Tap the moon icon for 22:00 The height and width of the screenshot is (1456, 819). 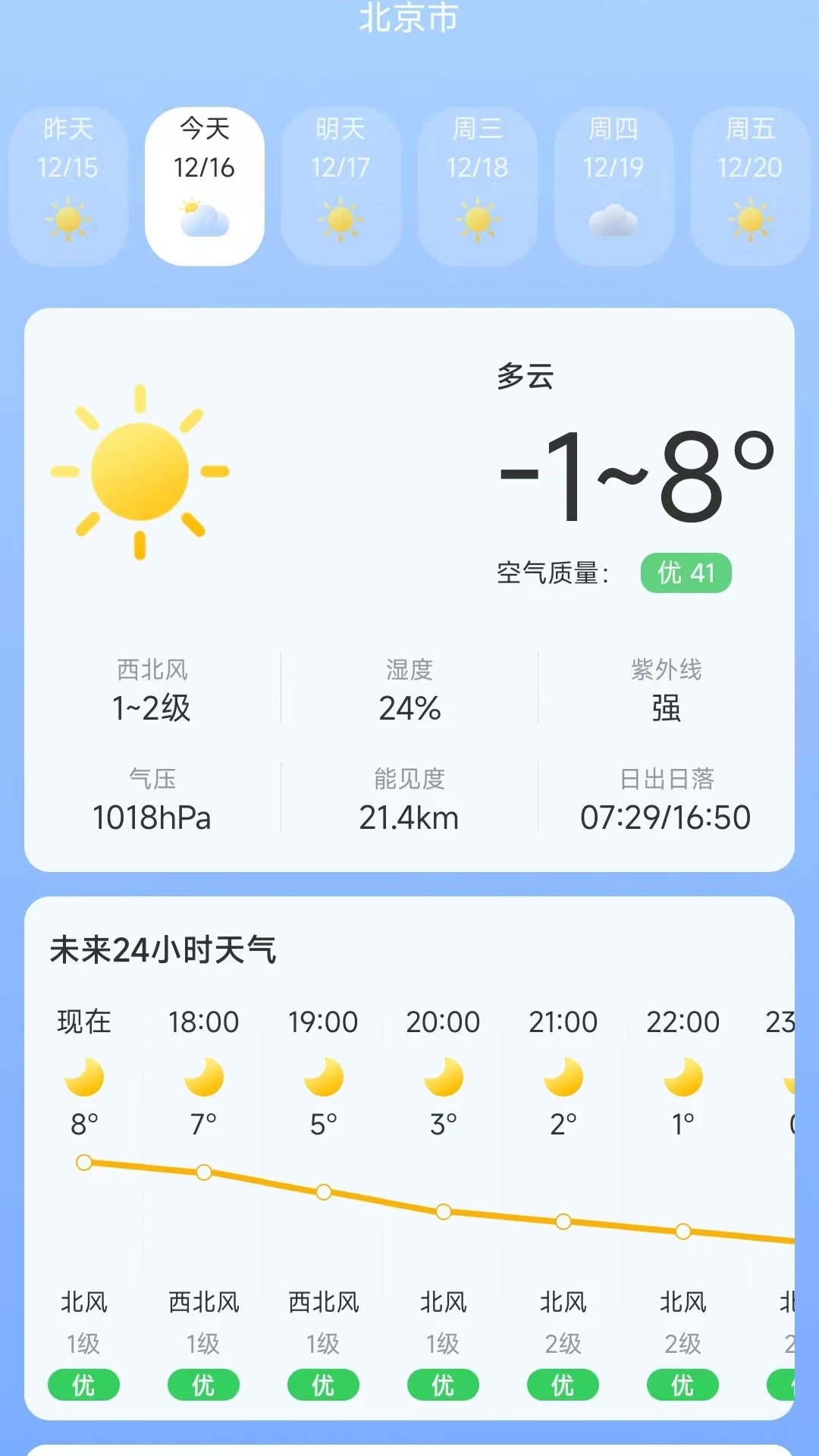(681, 1077)
